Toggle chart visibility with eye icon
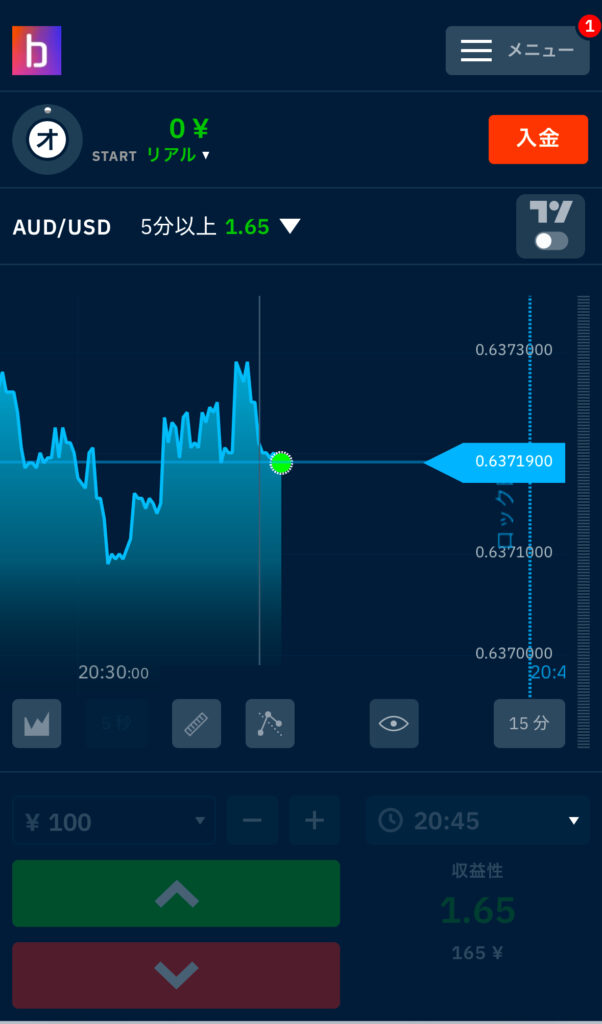Screen dimensions: 602x1024 pyautogui.click(x=394, y=724)
